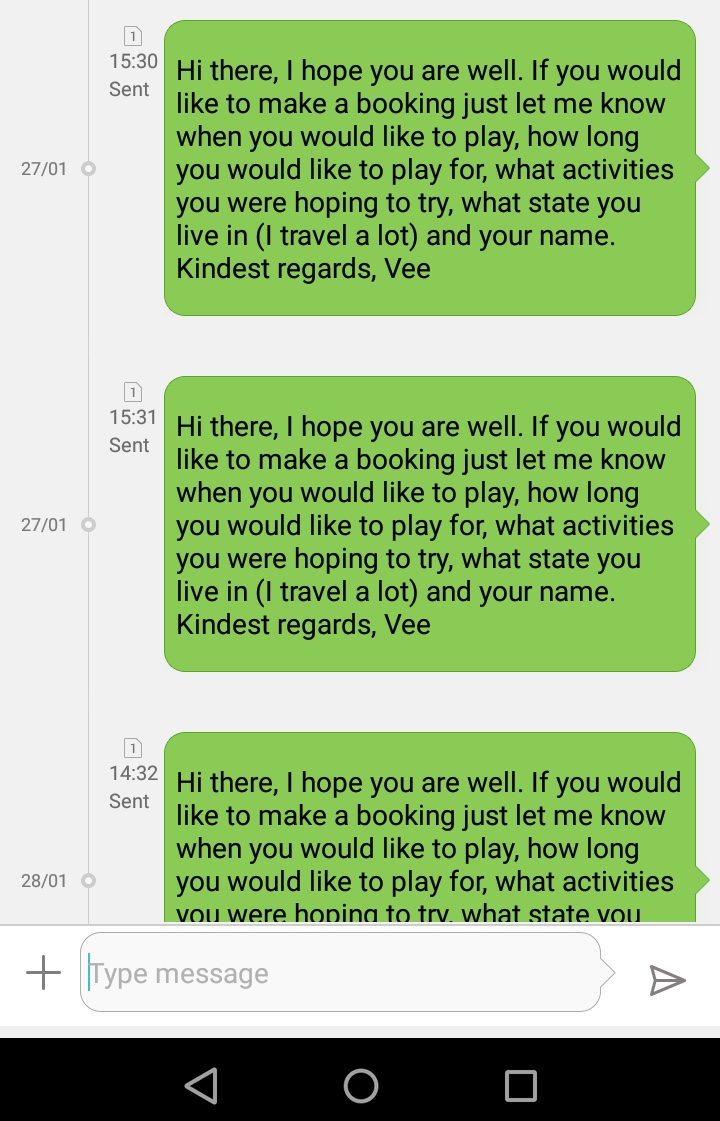Screen dimensions: 720x1121
Task: Select the message sent at 15:30
Action: coord(430,168)
